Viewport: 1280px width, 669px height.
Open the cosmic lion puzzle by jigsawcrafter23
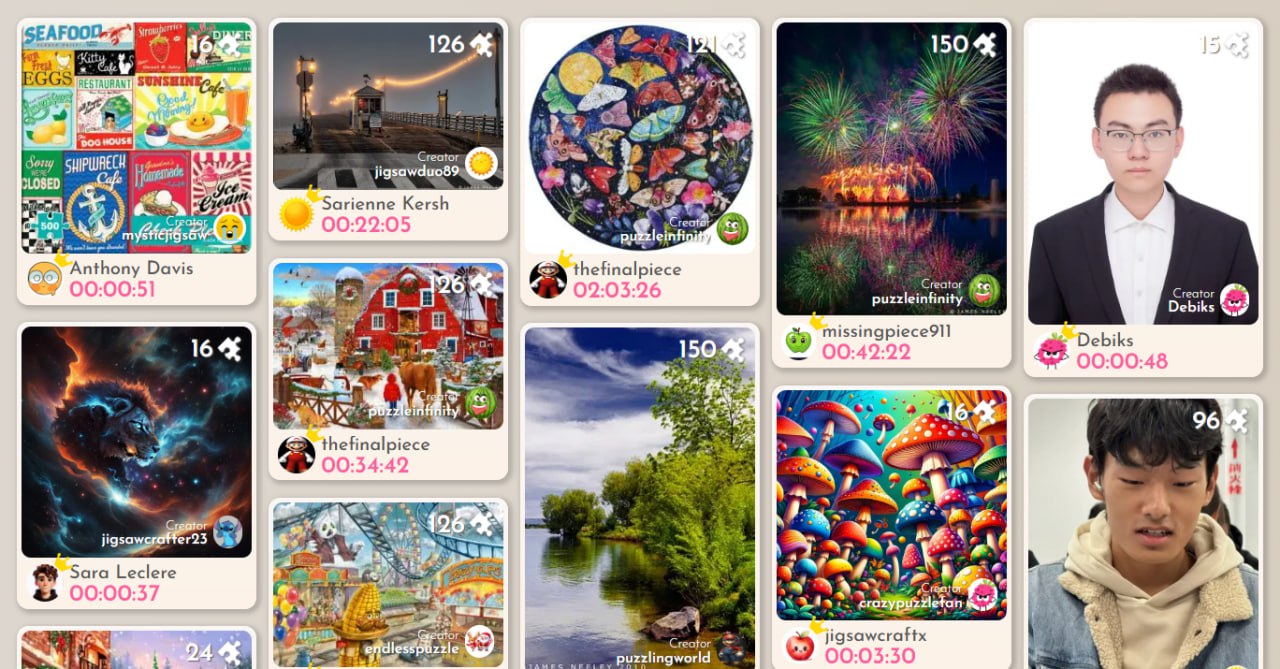[136, 441]
